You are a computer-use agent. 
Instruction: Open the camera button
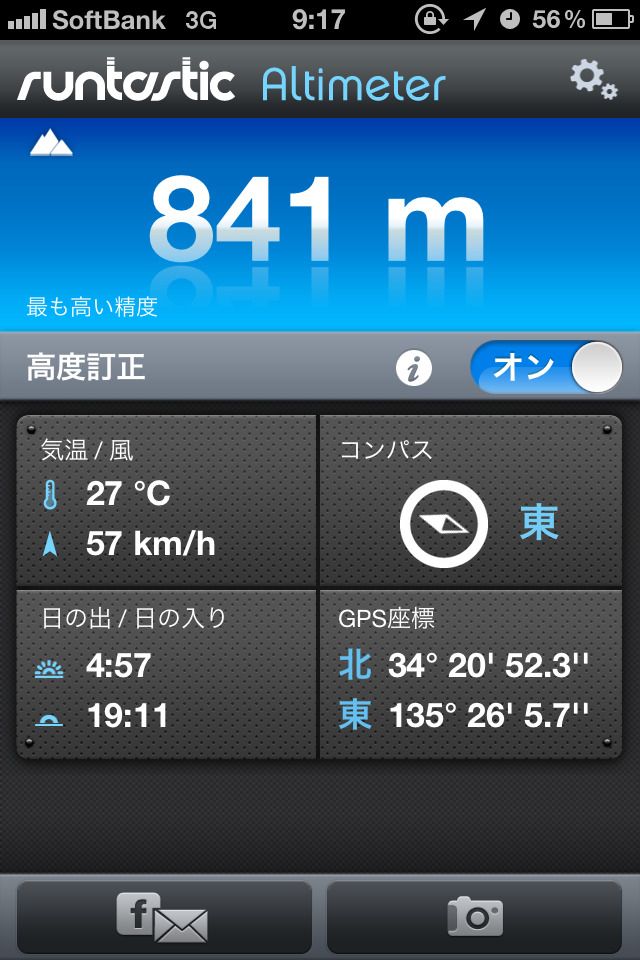475,917
